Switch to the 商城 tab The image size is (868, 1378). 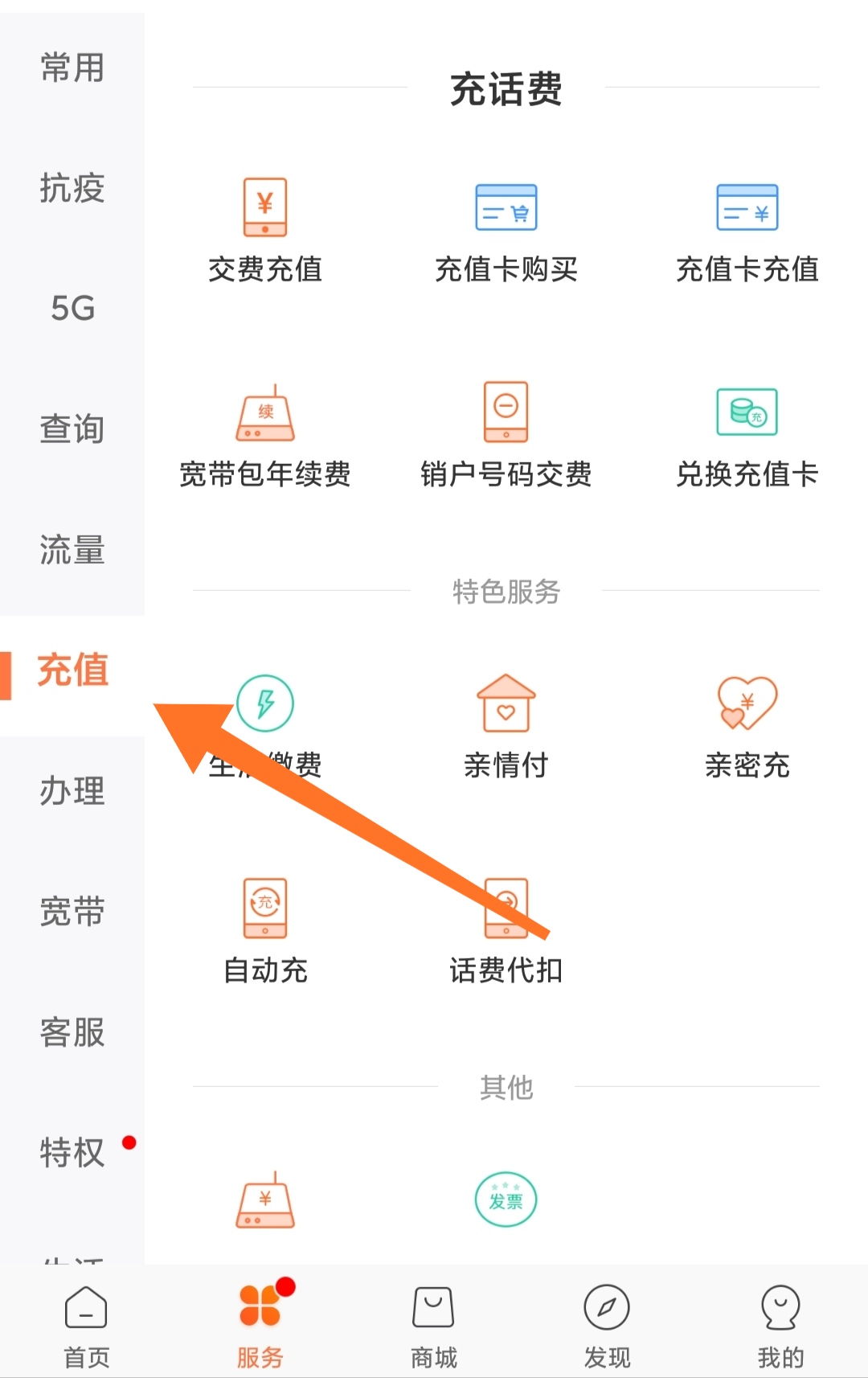click(x=433, y=1323)
